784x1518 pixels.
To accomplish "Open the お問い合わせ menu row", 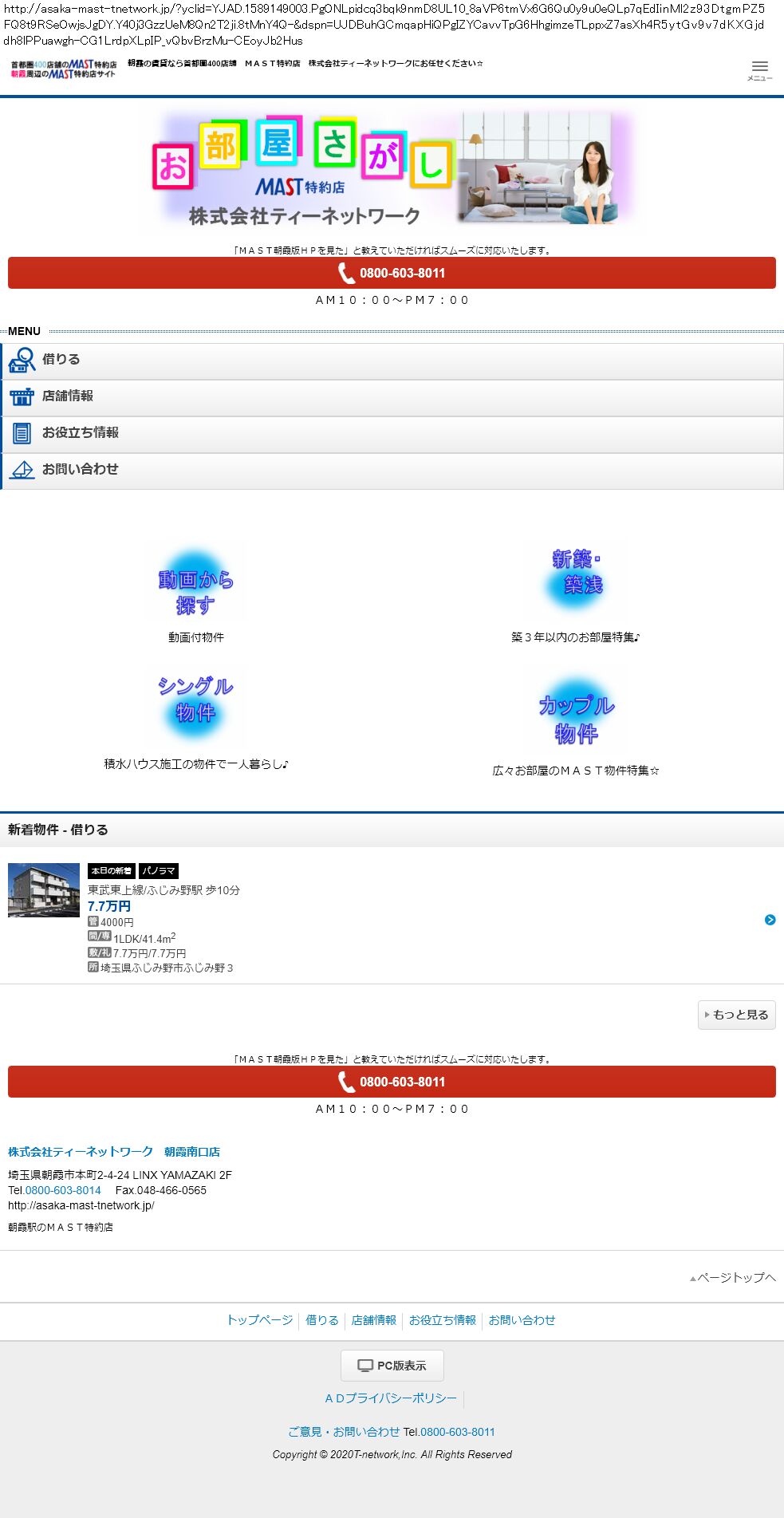I will 392,471.
